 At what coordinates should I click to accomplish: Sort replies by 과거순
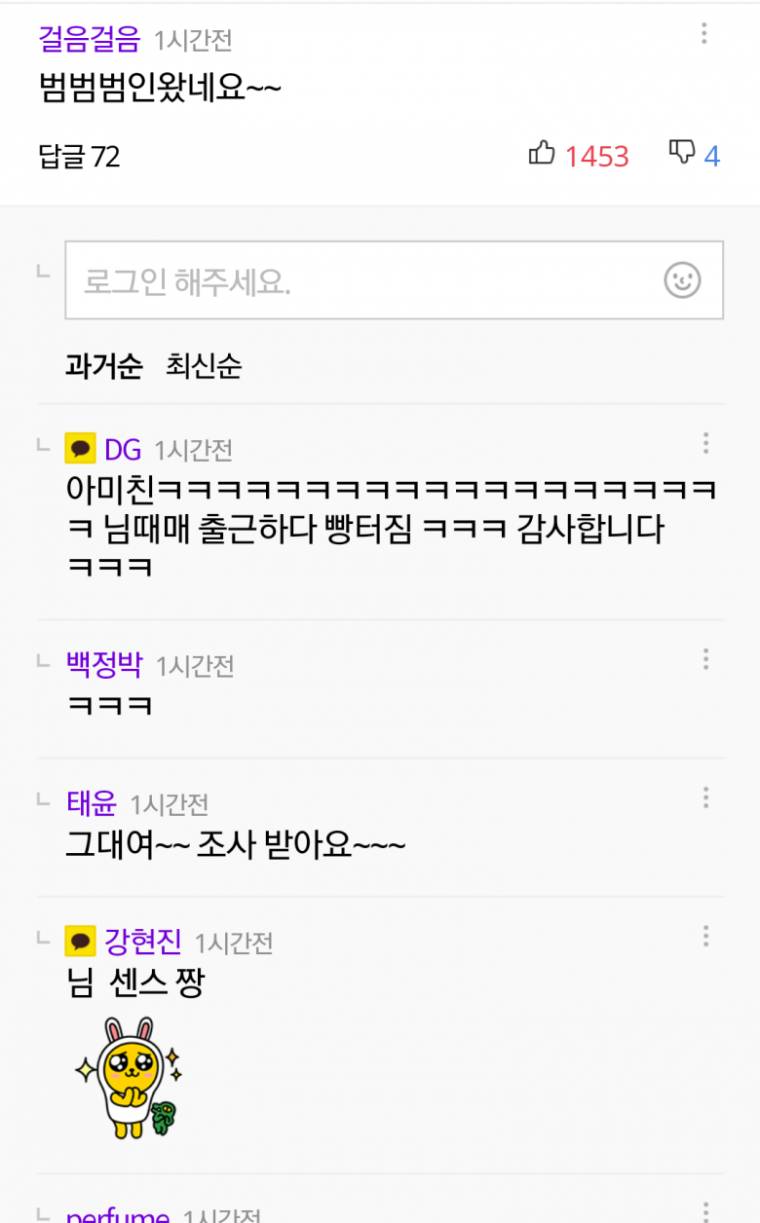click(x=103, y=367)
